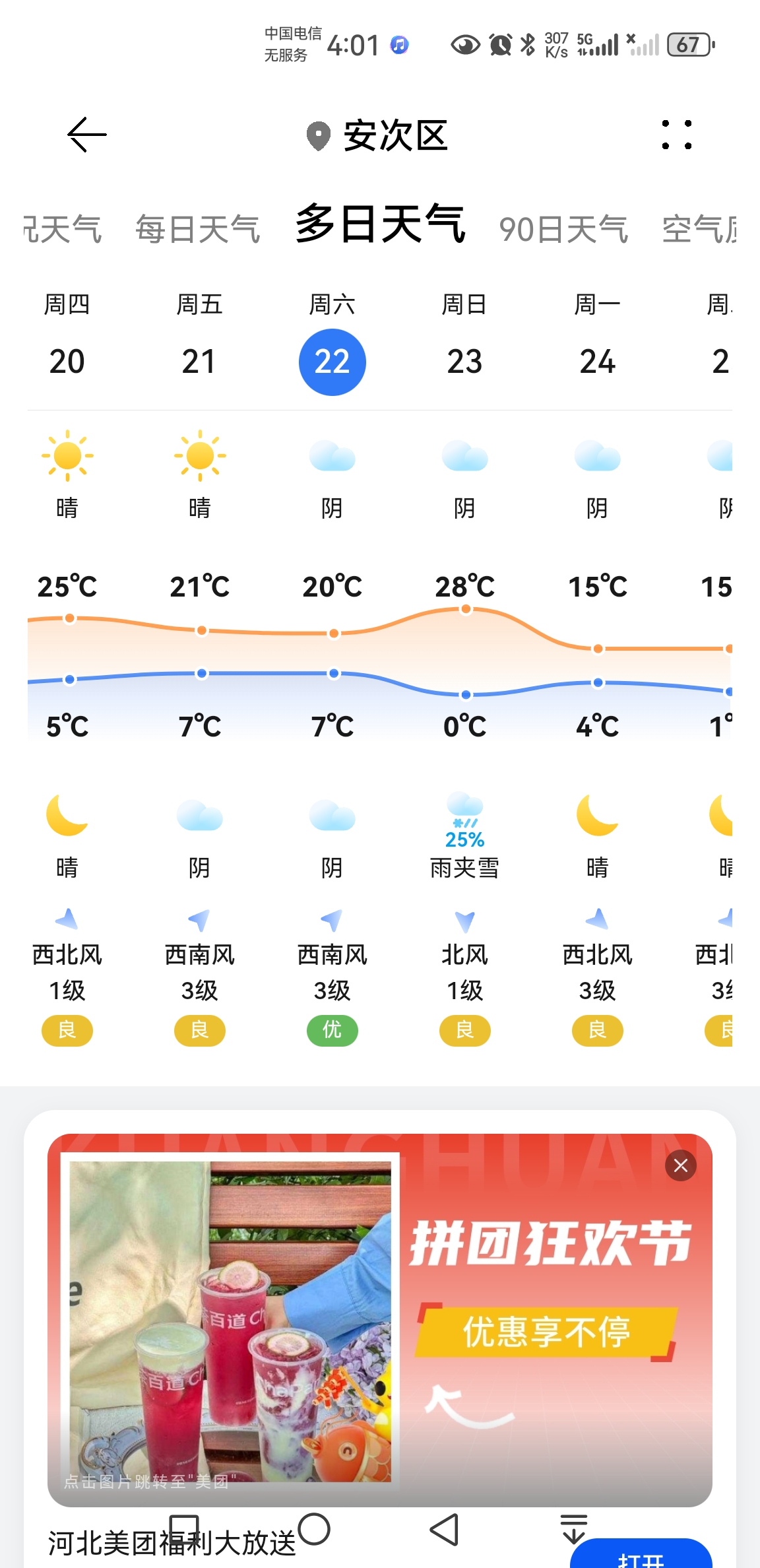This screenshot has height=1568, width=760.
Task: Open the four-dot overflow menu
Action: point(676,135)
